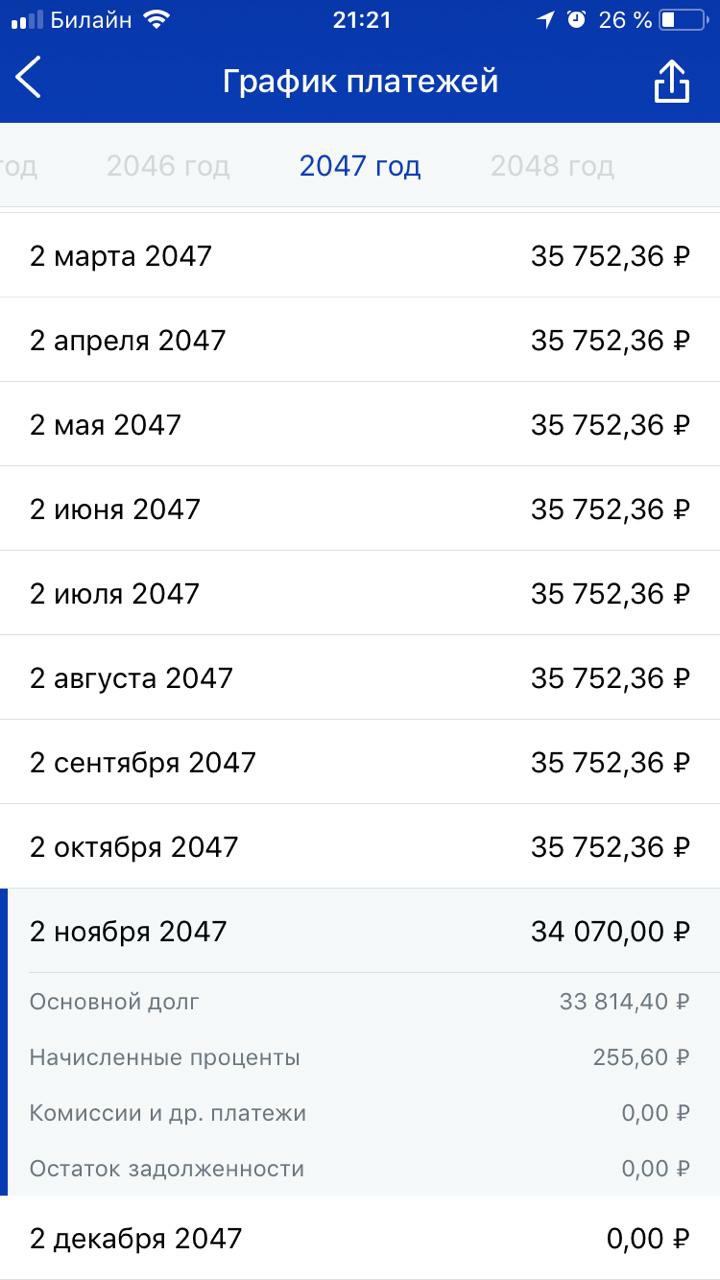The image size is (720, 1280).
Task: Show breakdown for 2 октября 2047
Action: click(x=360, y=847)
